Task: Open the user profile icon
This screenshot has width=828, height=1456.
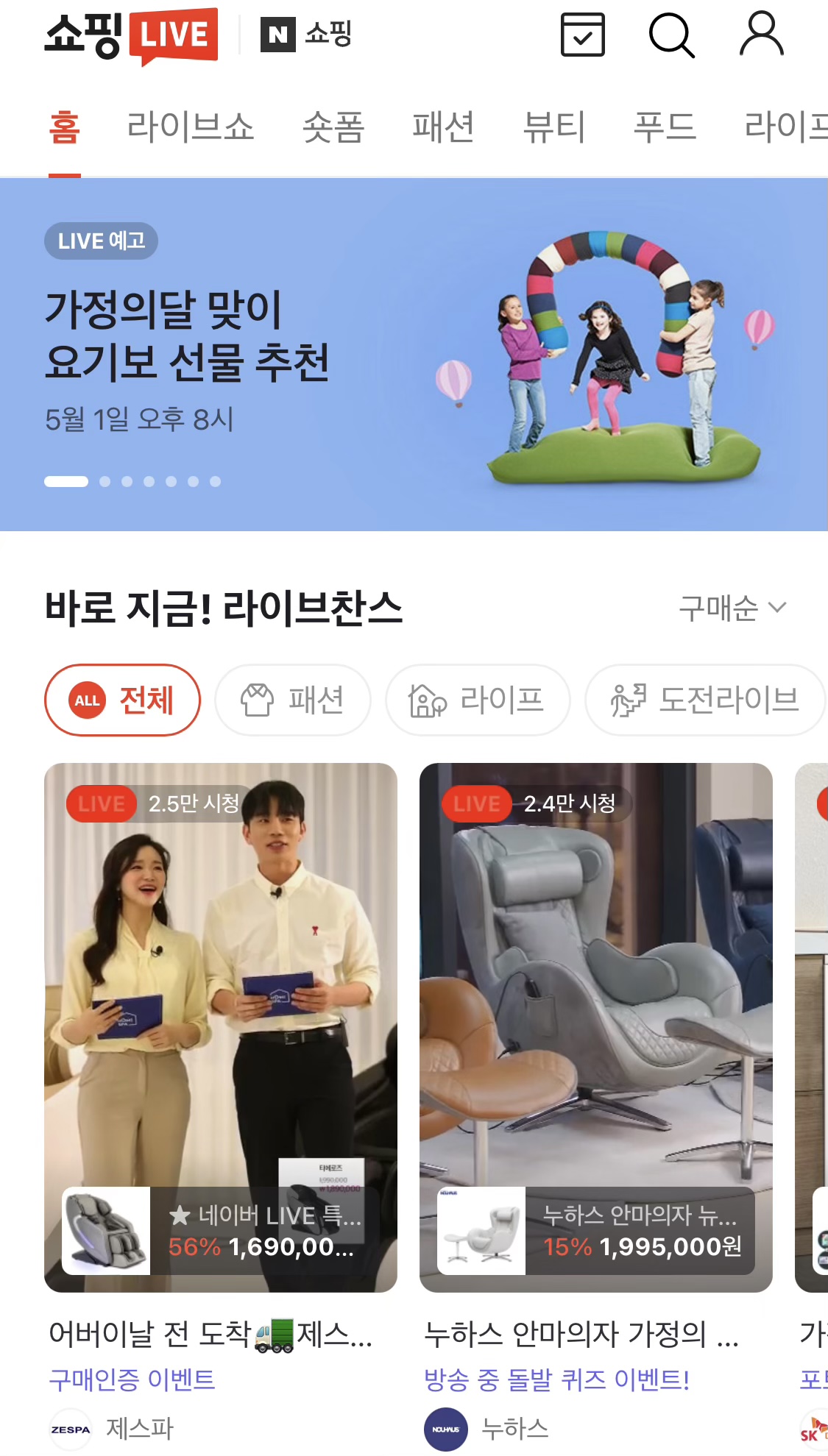Action: [761, 35]
